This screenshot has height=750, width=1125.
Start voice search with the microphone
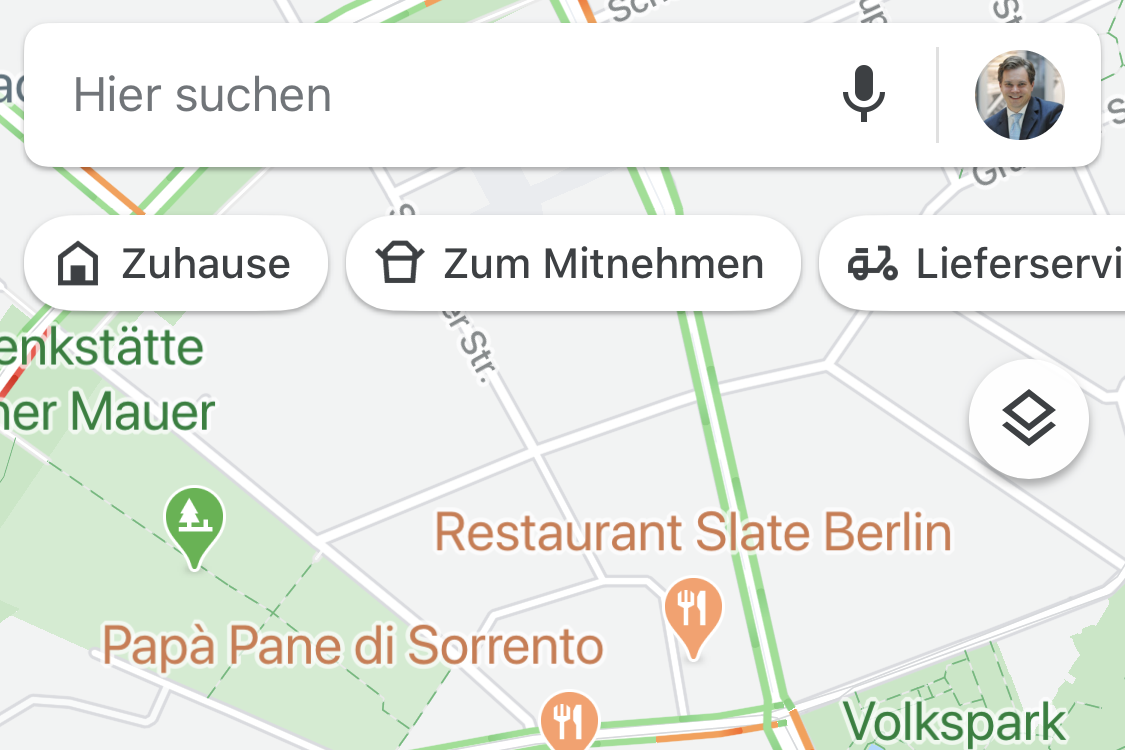click(864, 94)
